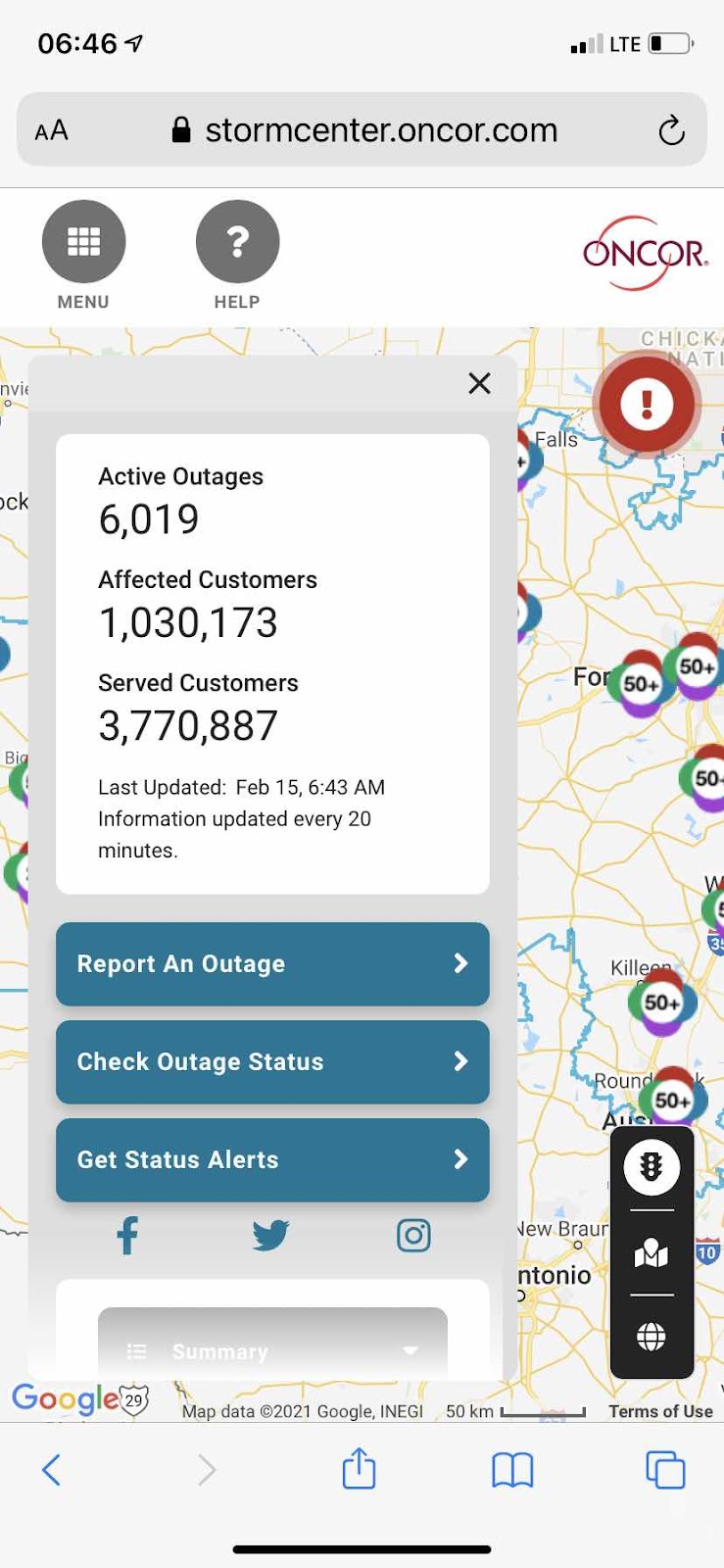Select Get Status Alerts
Screen dimensions: 724x1568
click(x=272, y=1159)
